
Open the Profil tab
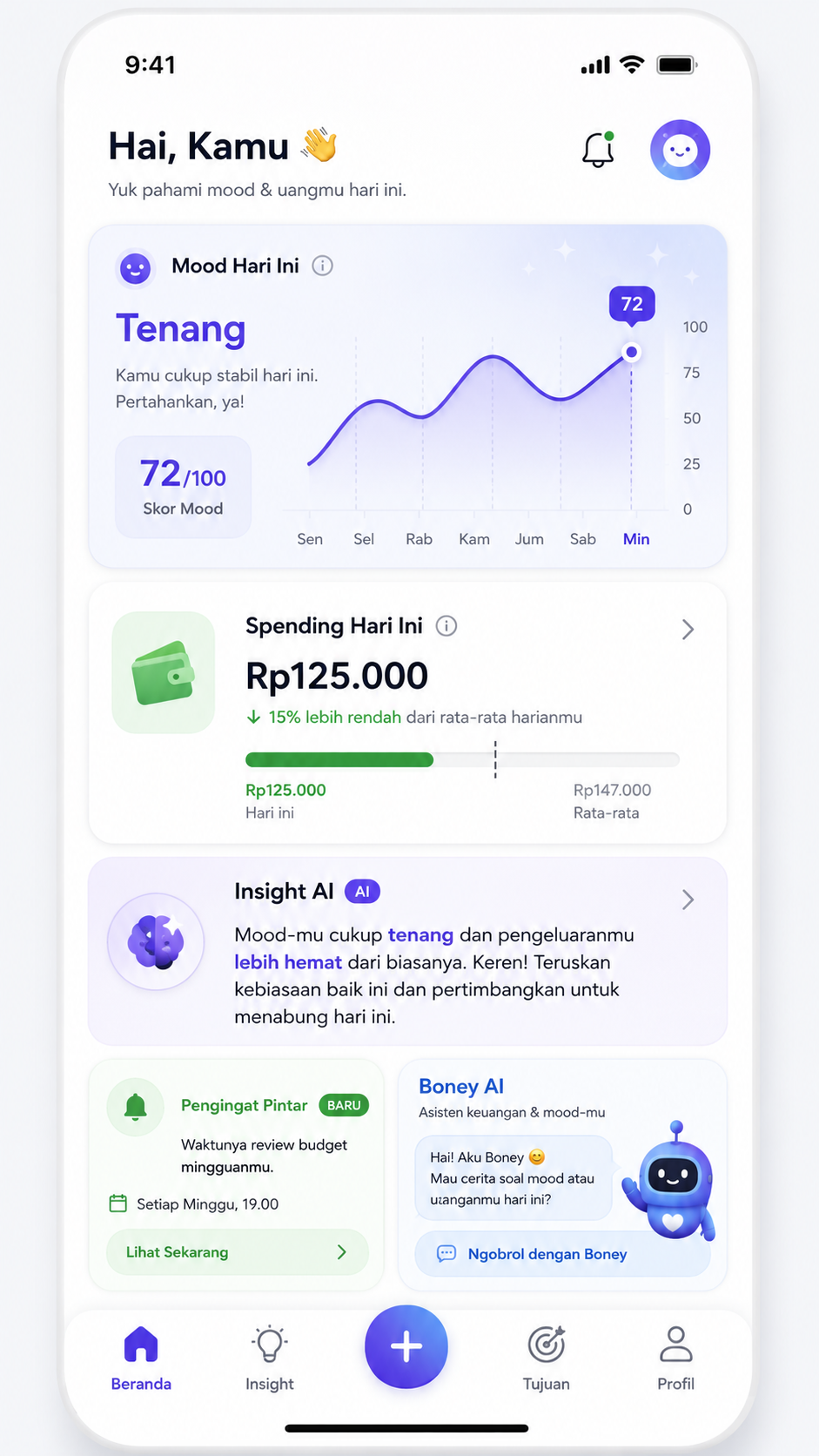[675, 1358]
